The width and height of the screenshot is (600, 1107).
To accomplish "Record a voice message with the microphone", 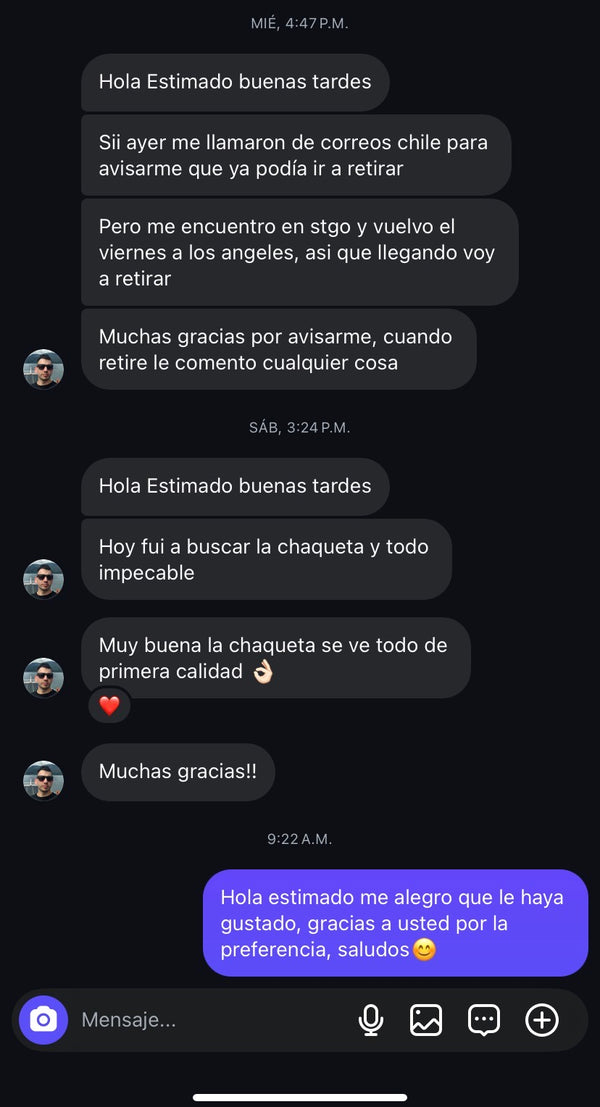I will tap(371, 1019).
